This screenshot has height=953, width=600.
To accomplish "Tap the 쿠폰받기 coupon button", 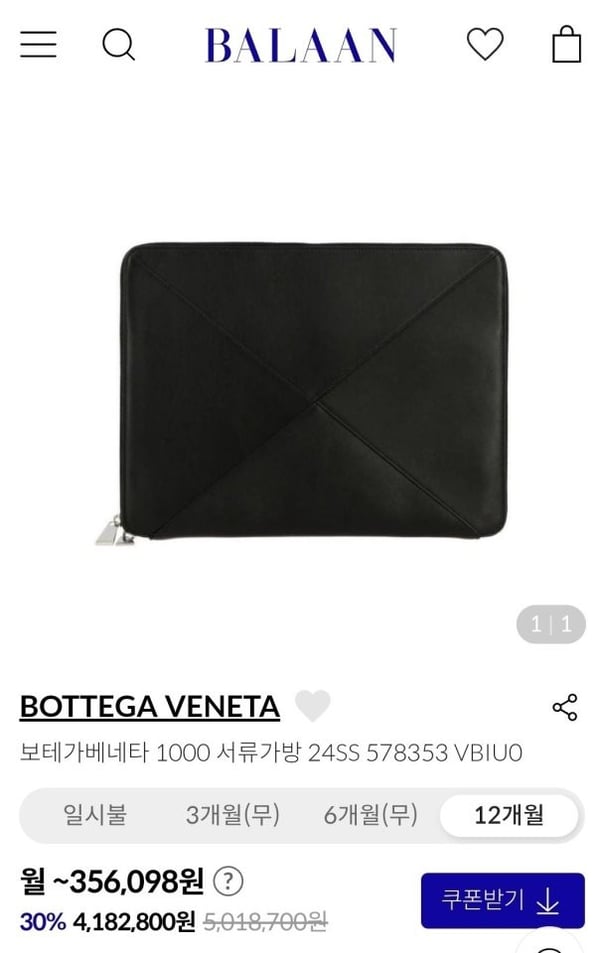I will [x=502, y=900].
